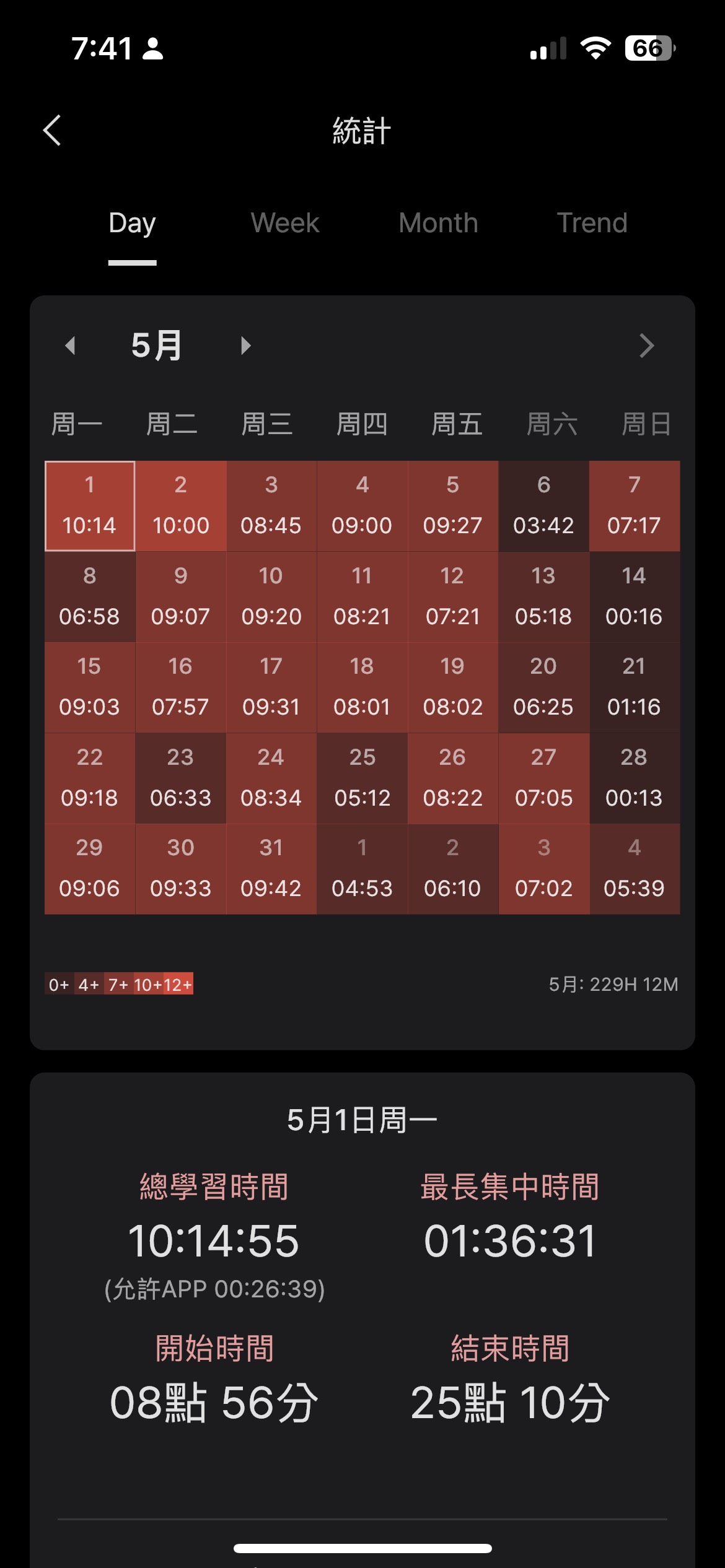The image size is (725, 1568).
Task: Select May 31 showing 09:42
Action: tap(271, 869)
